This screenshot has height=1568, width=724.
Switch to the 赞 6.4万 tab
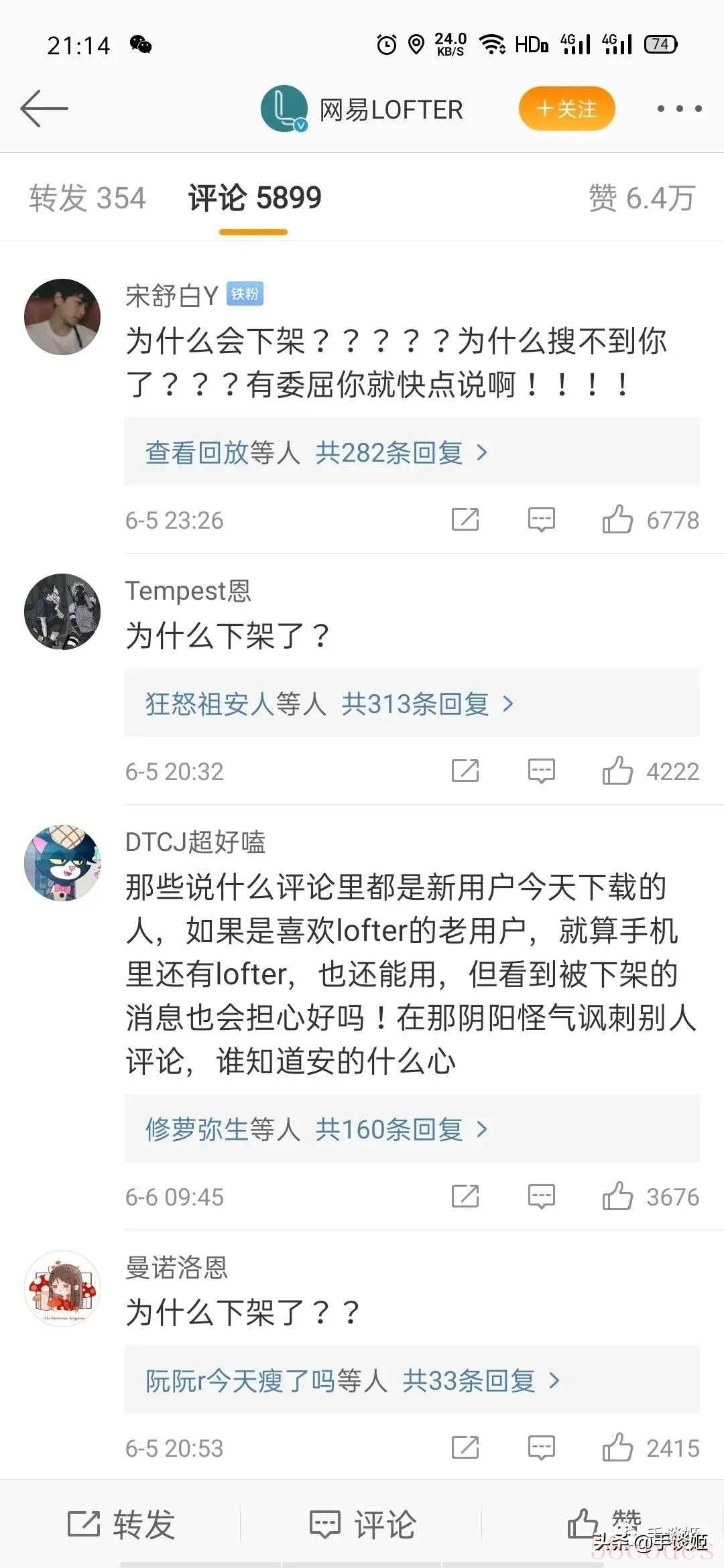click(x=642, y=198)
